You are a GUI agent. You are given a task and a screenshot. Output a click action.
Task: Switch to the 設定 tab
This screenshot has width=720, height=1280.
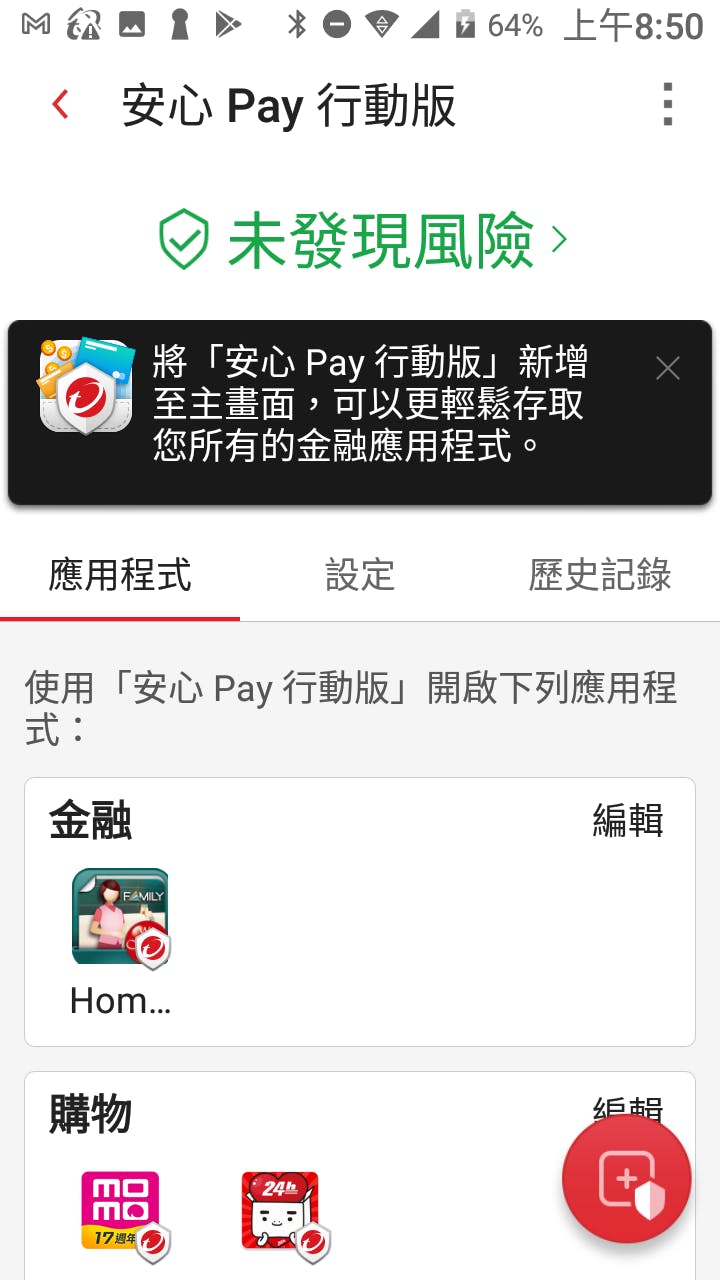pyautogui.click(x=360, y=575)
